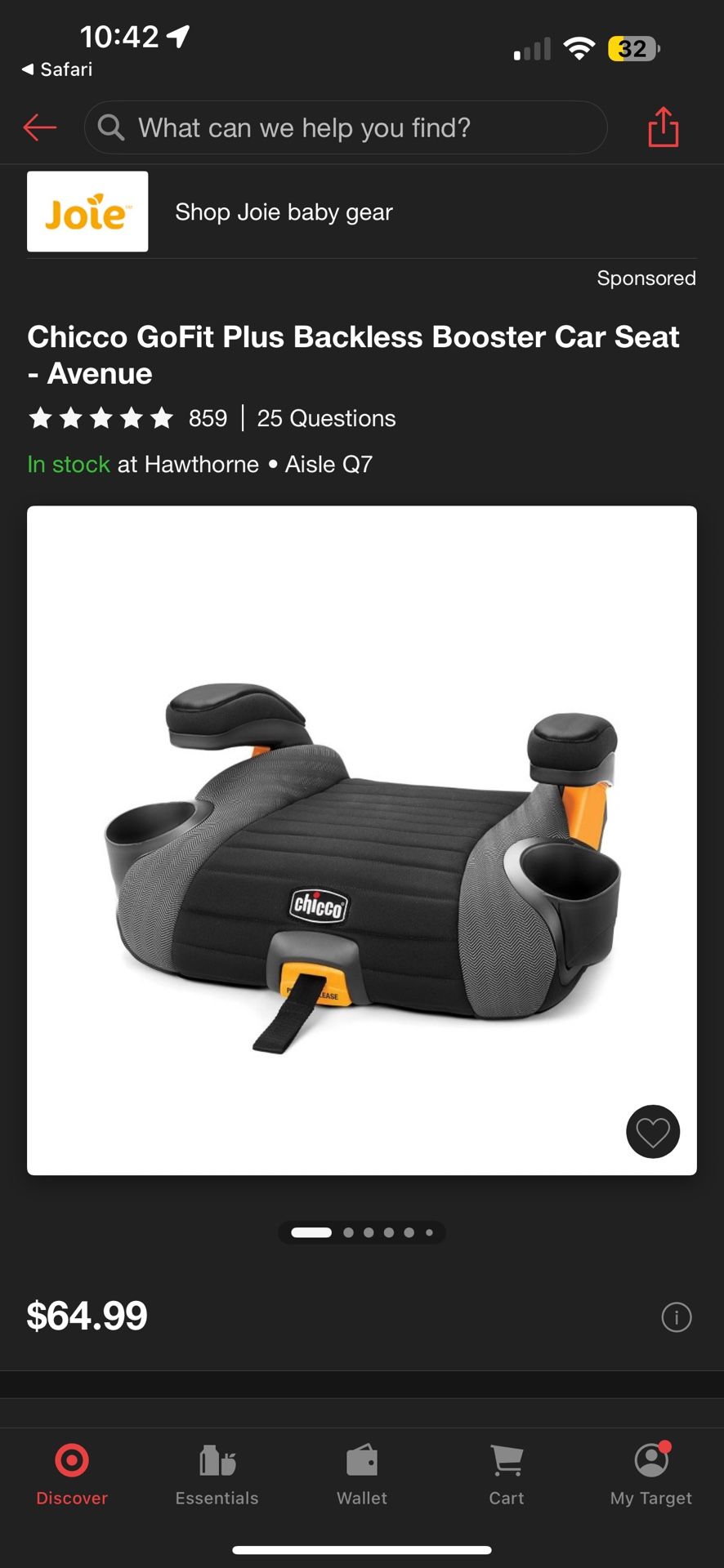The width and height of the screenshot is (724, 1568).
Task: Switch to the Discover tab
Action: (72, 1475)
